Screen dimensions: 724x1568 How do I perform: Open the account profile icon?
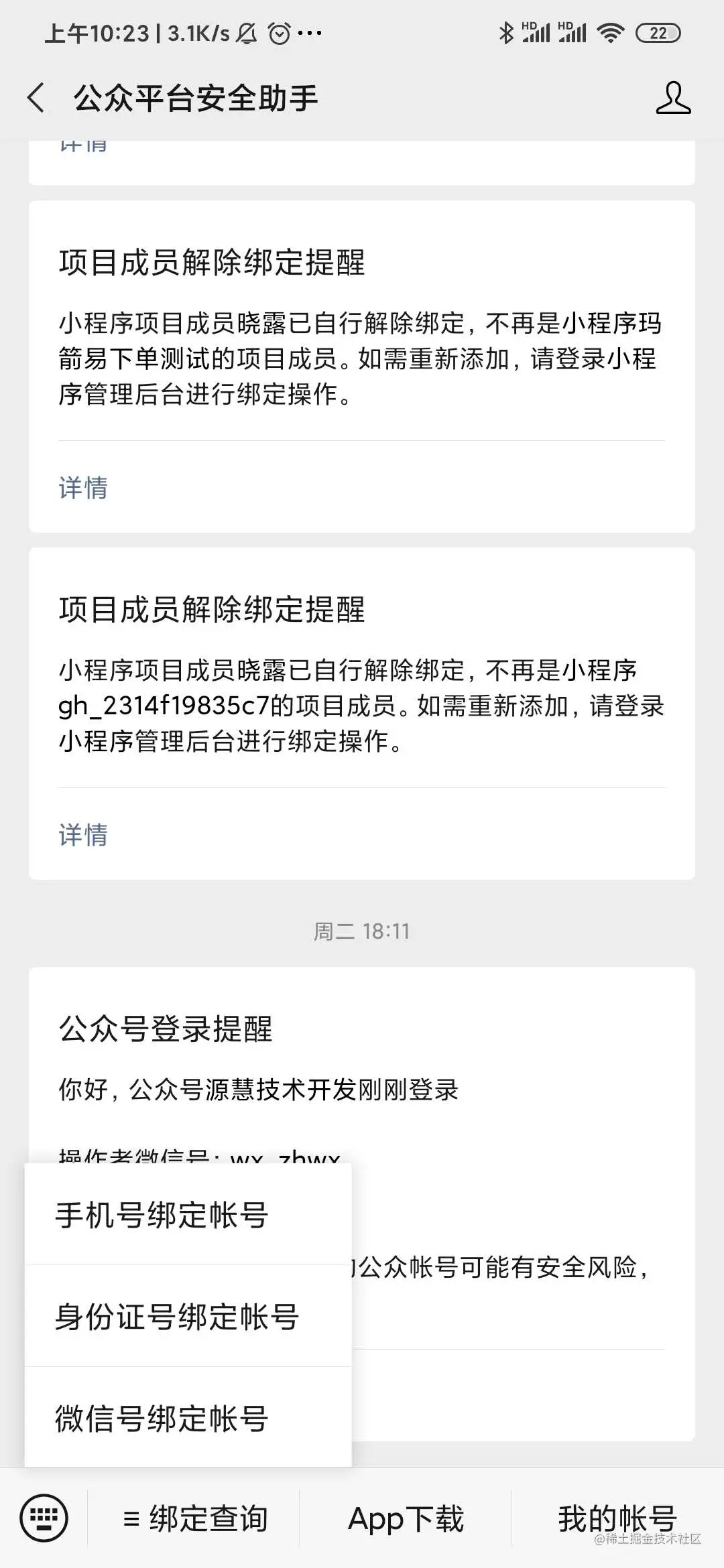point(673,98)
